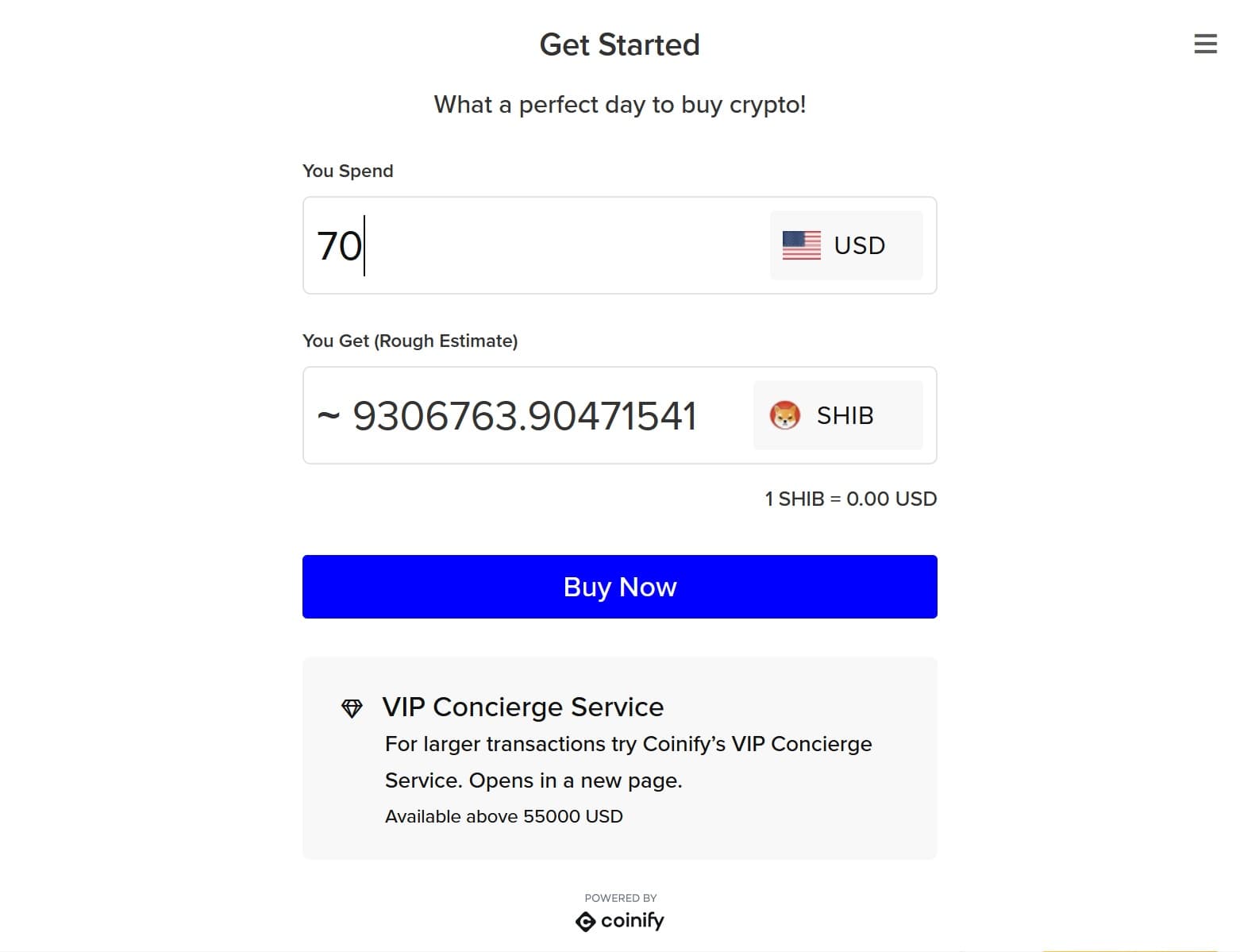Select a different crypto than SHIB
This screenshot has width=1240, height=952.
(x=838, y=415)
